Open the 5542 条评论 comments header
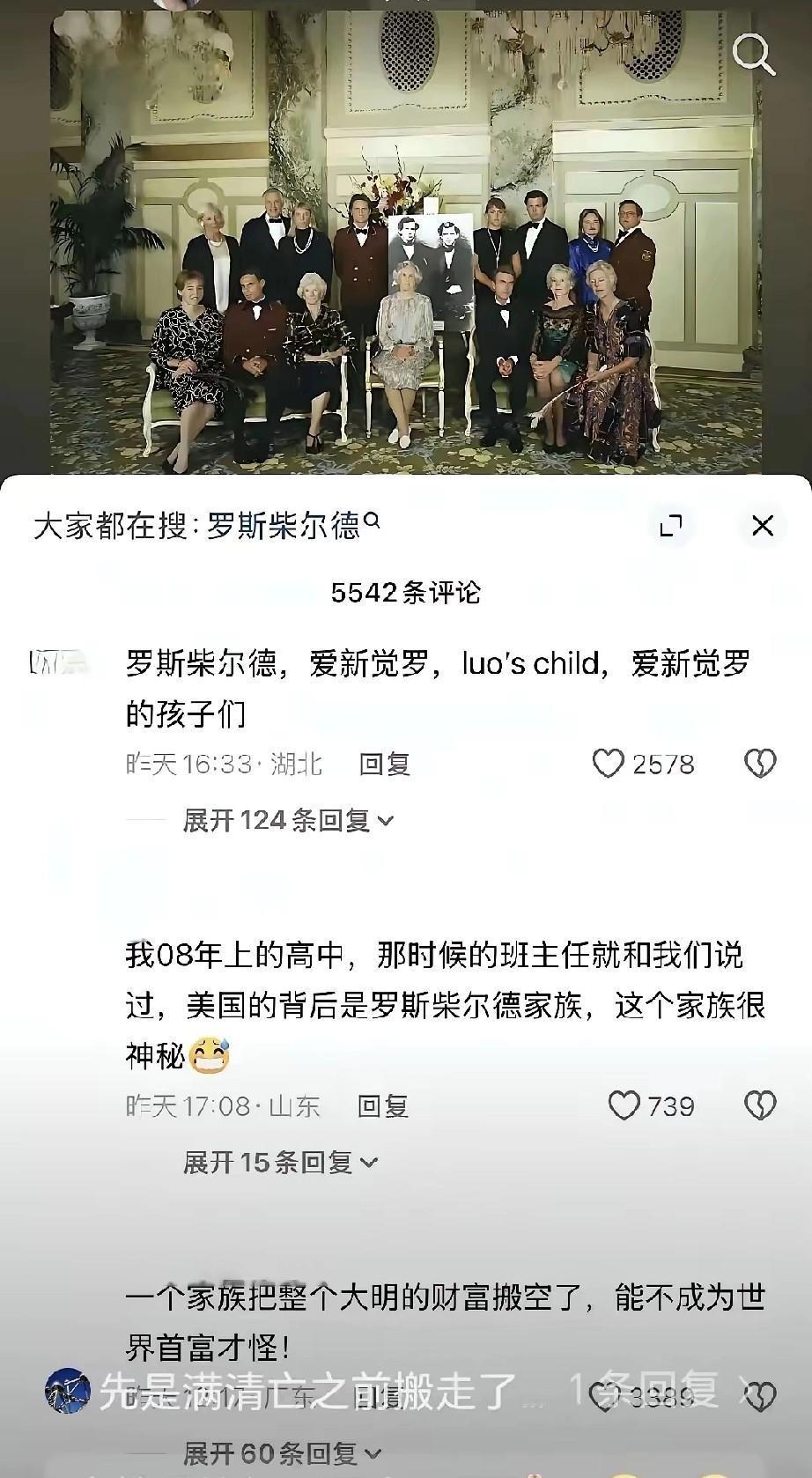 point(405,594)
